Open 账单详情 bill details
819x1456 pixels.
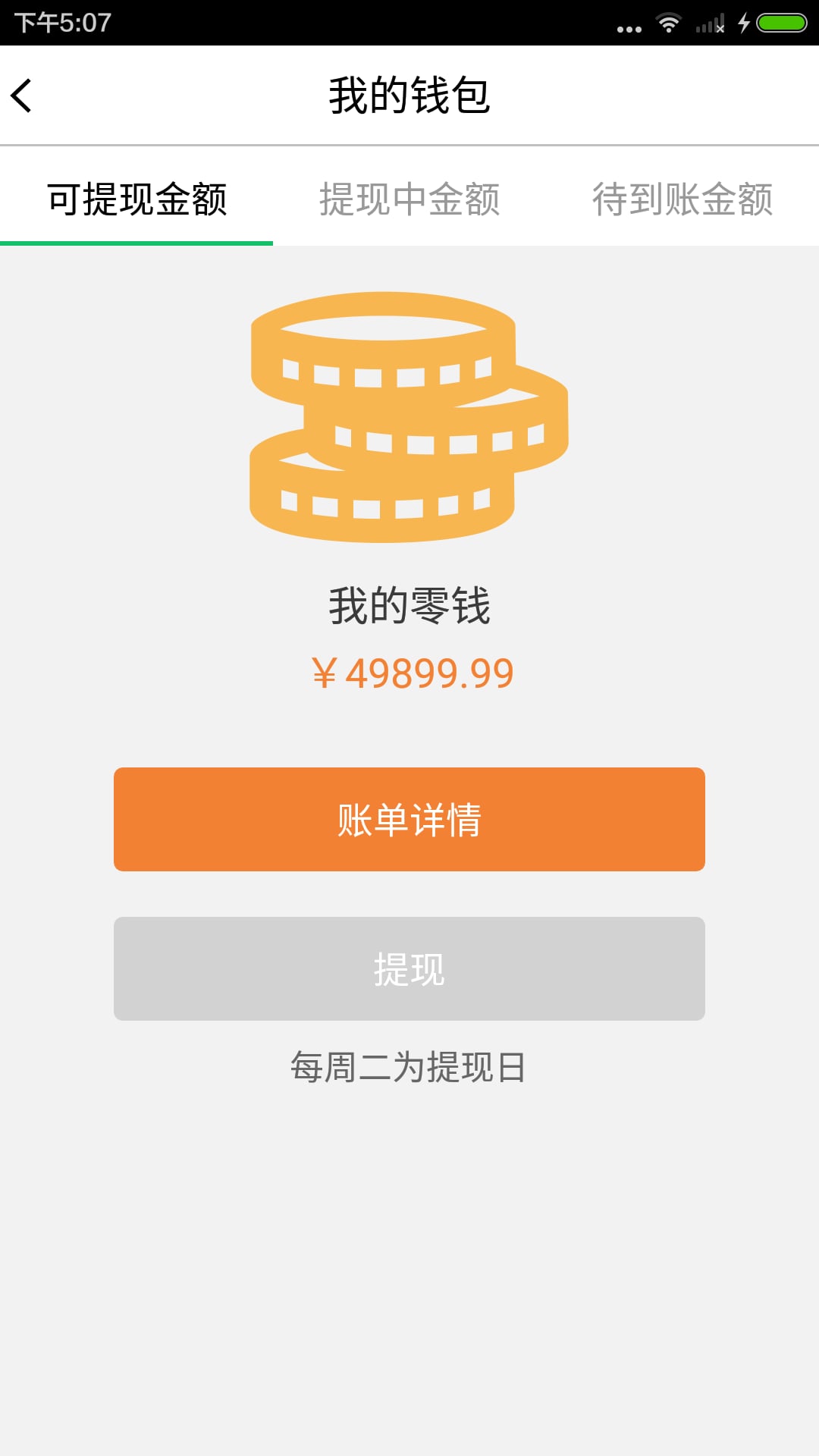tap(409, 819)
